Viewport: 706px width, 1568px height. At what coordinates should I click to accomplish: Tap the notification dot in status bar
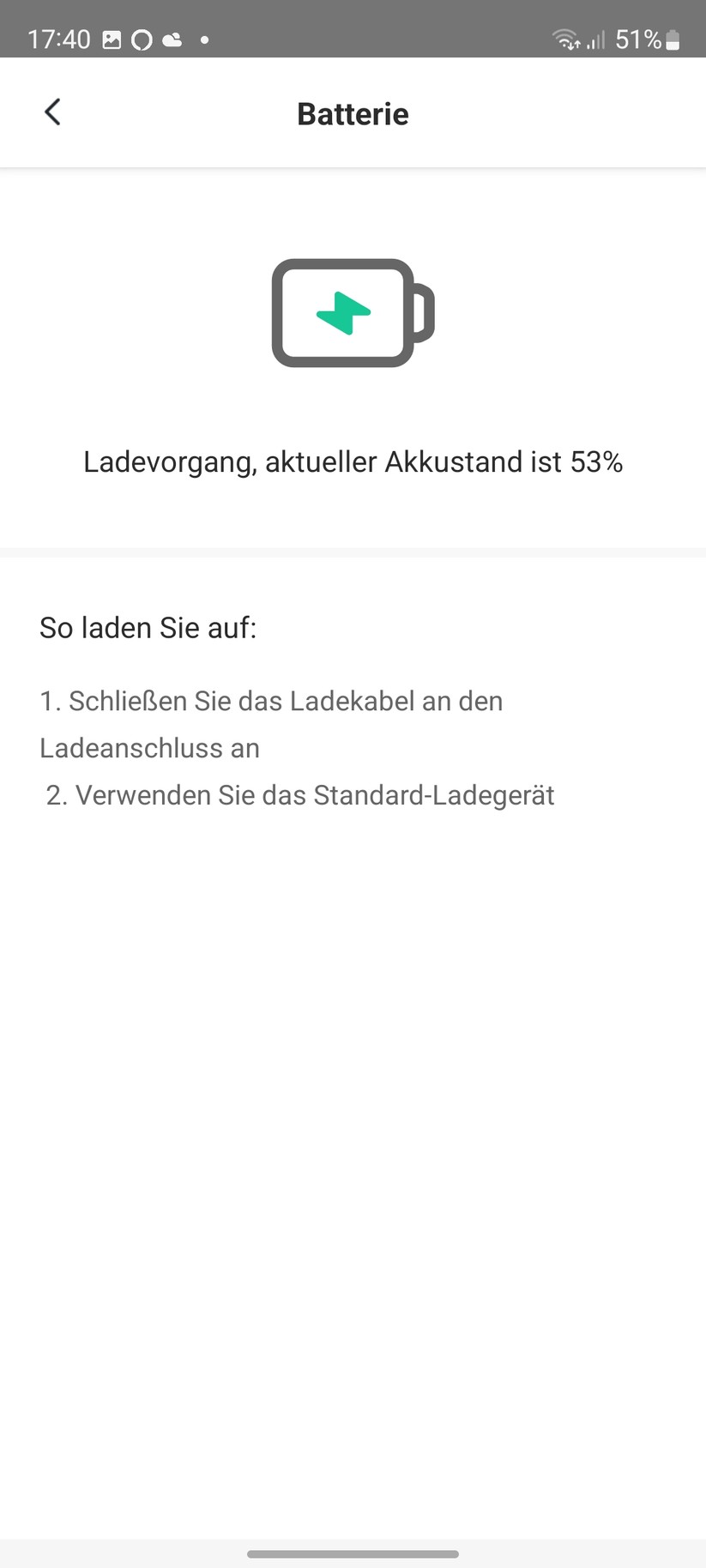click(x=204, y=40)
